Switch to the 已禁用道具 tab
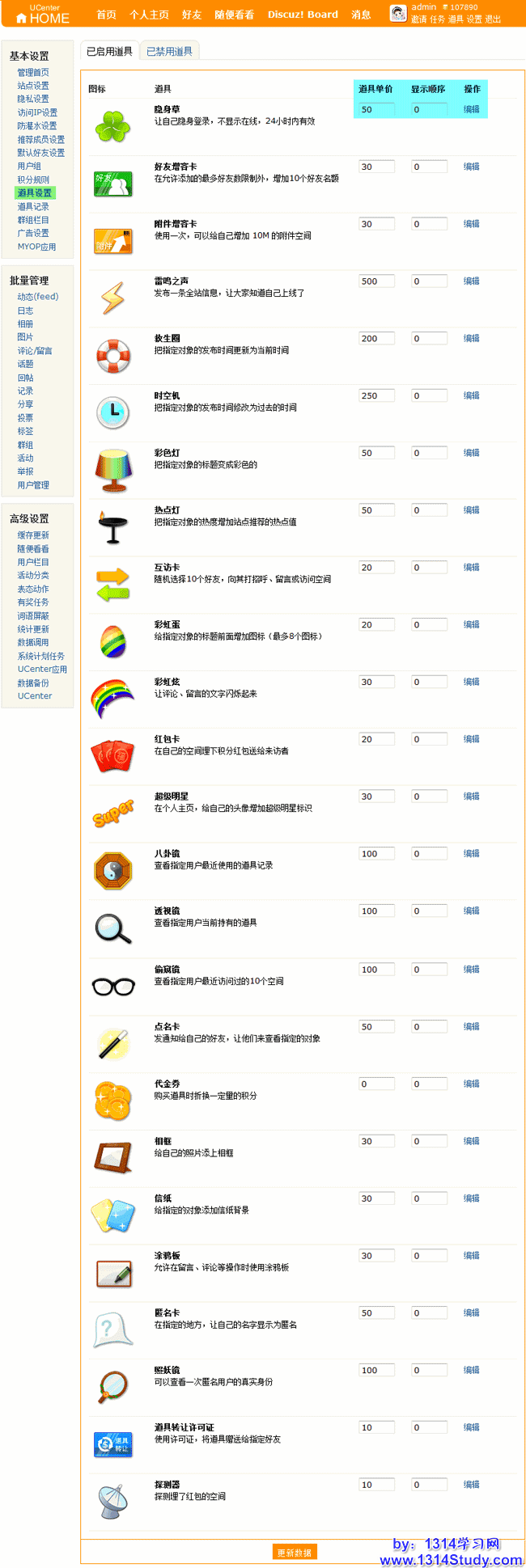 169,52
